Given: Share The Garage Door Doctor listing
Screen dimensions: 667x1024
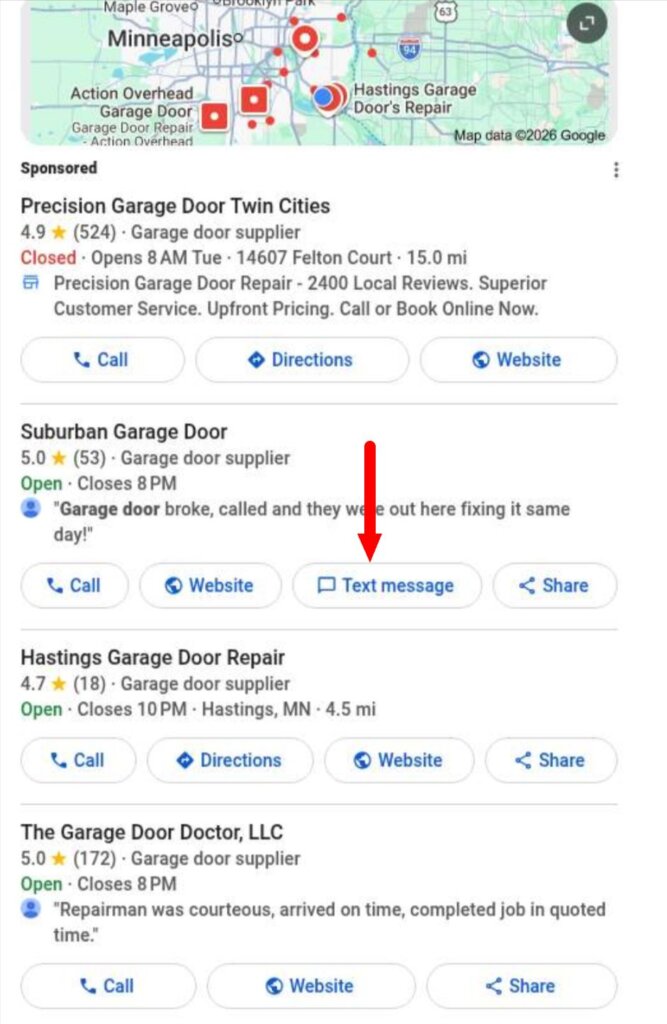Looking at the screenshot, I should click(520, 986).
